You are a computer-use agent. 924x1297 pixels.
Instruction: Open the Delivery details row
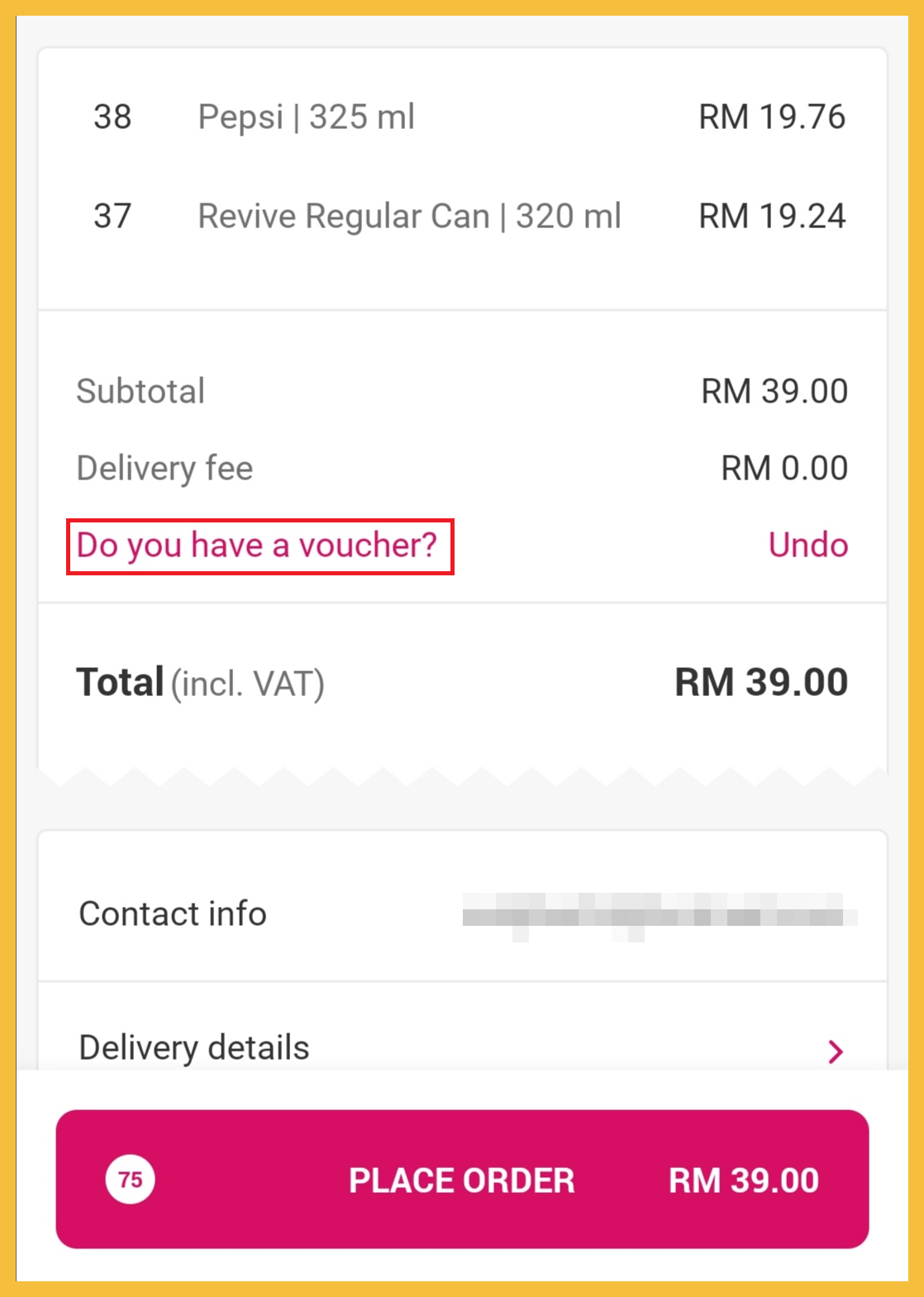point(461,1048)
